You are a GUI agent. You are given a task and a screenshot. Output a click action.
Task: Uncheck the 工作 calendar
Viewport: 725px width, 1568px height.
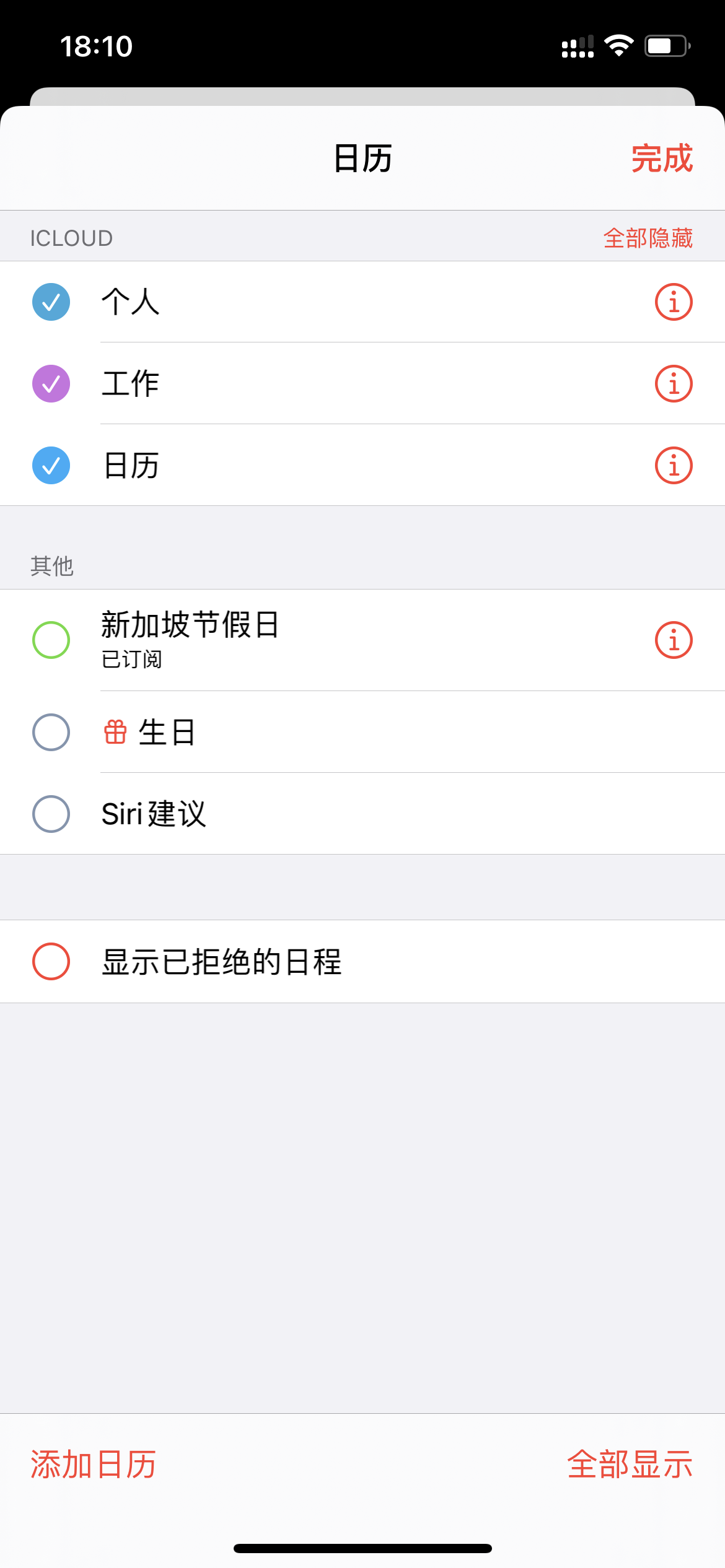pos(51,384)
